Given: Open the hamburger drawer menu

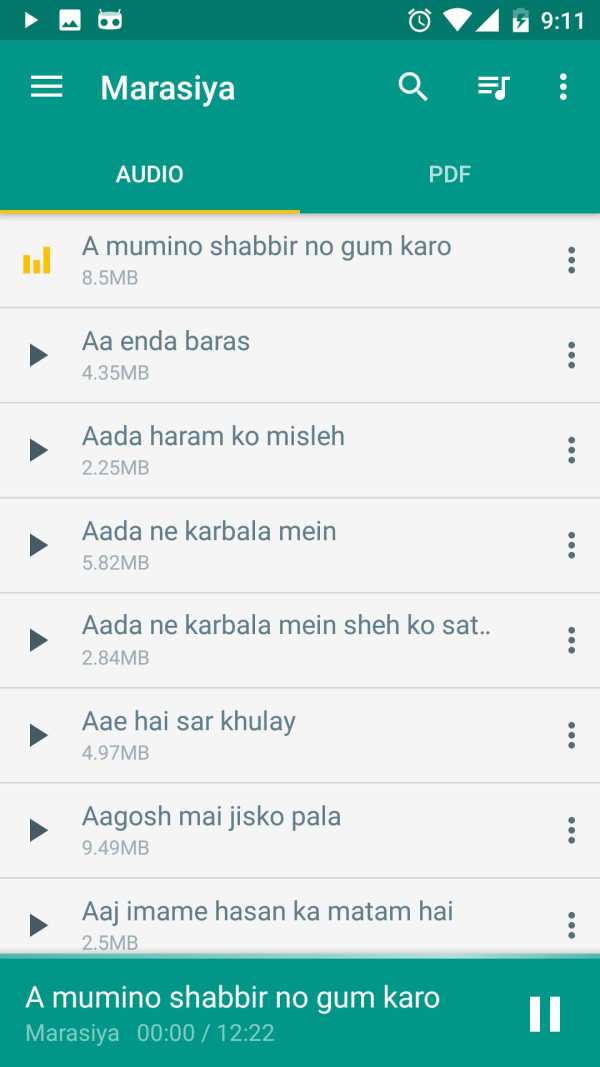Looking at the screenshot, I should 46,87.
